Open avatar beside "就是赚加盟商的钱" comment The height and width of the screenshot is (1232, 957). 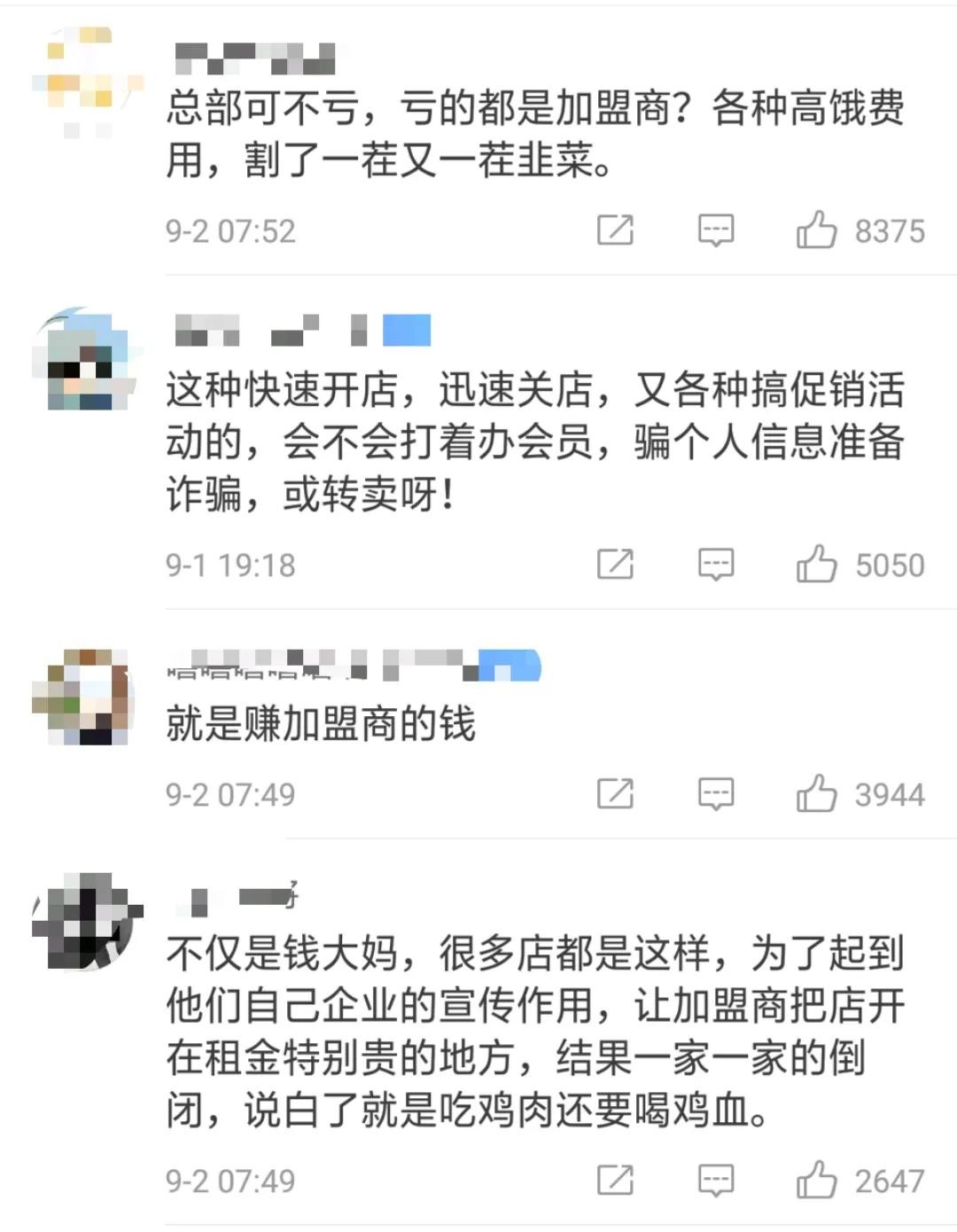coord(84,697)
